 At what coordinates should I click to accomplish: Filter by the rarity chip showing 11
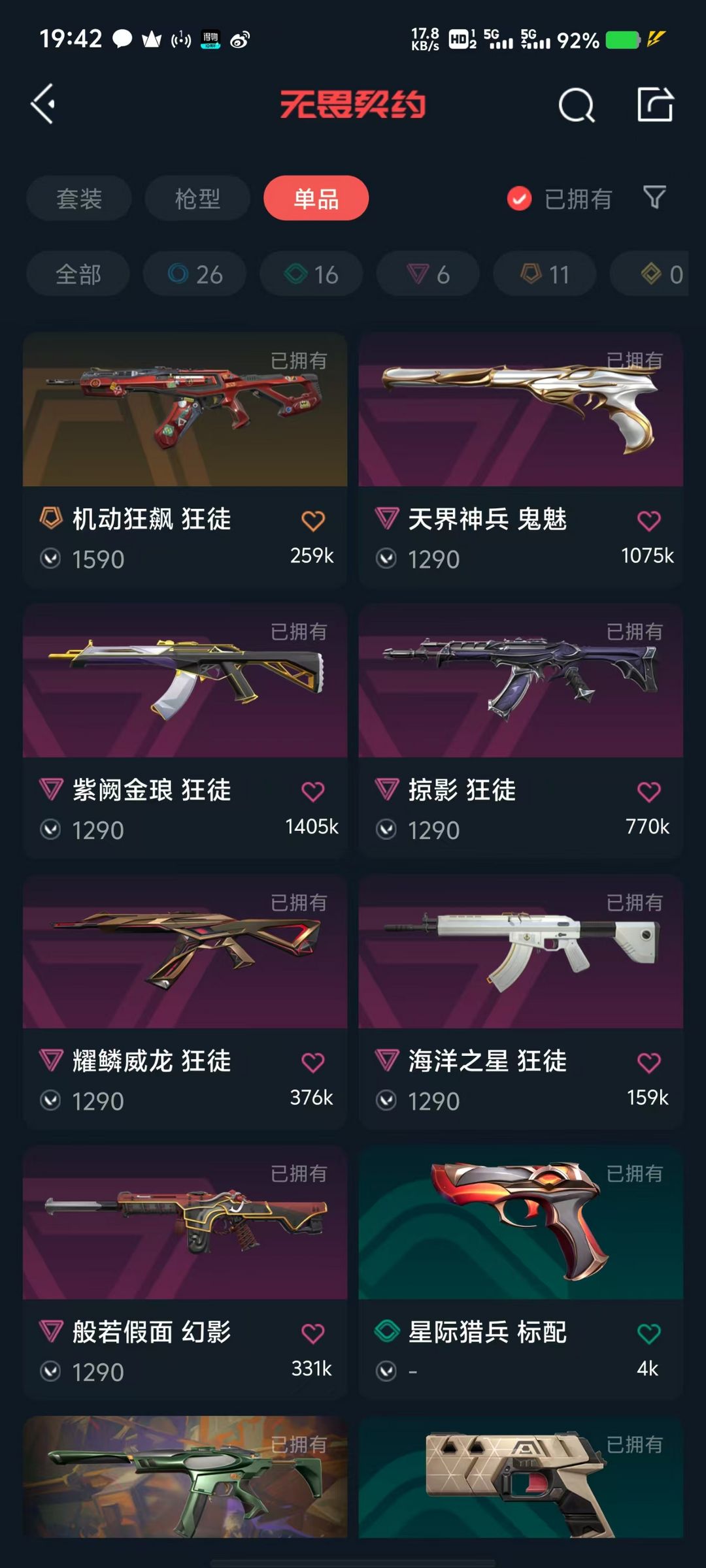(x=545, y=274)
